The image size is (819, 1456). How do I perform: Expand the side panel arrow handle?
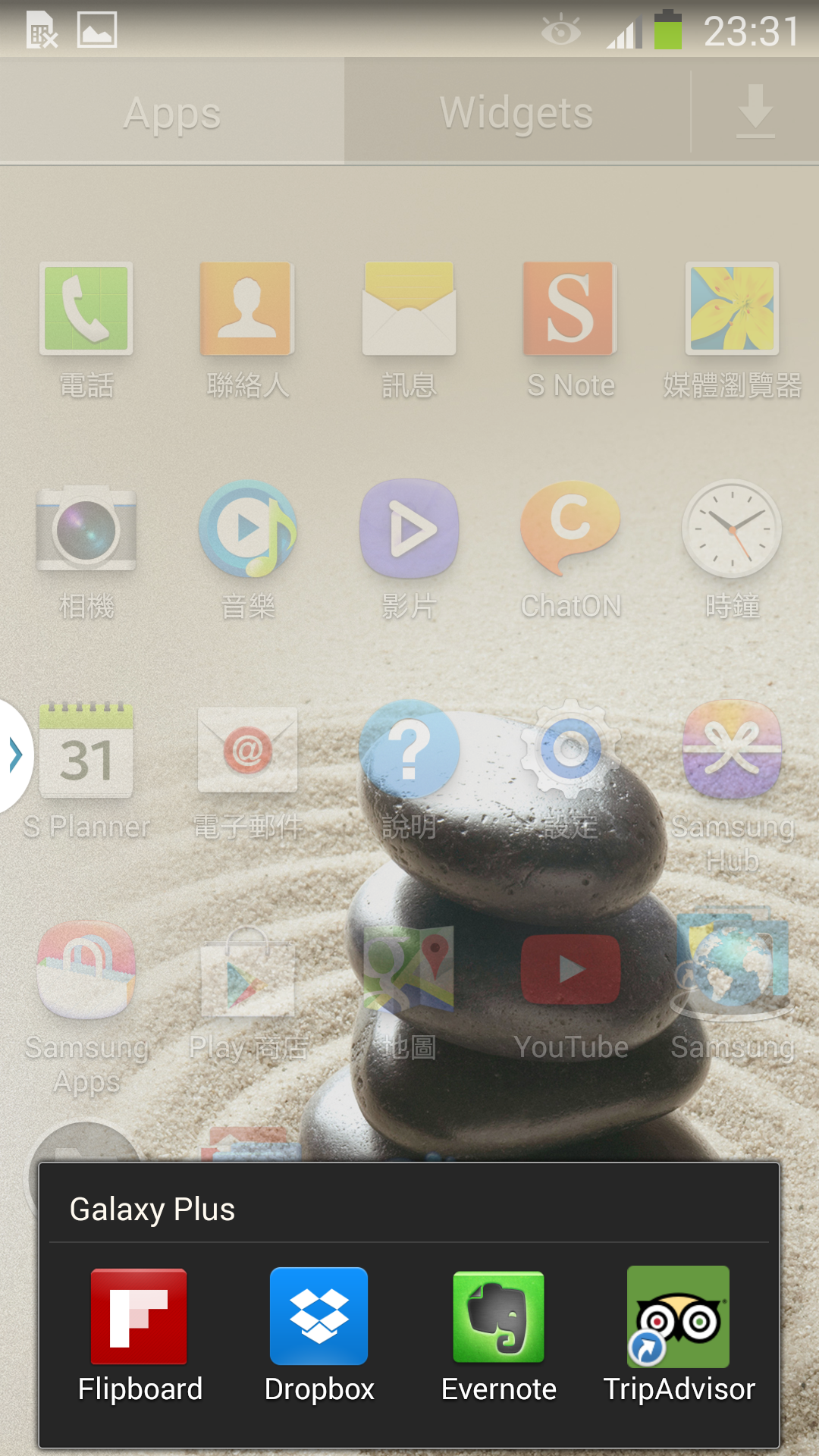[x=15, y=755]
